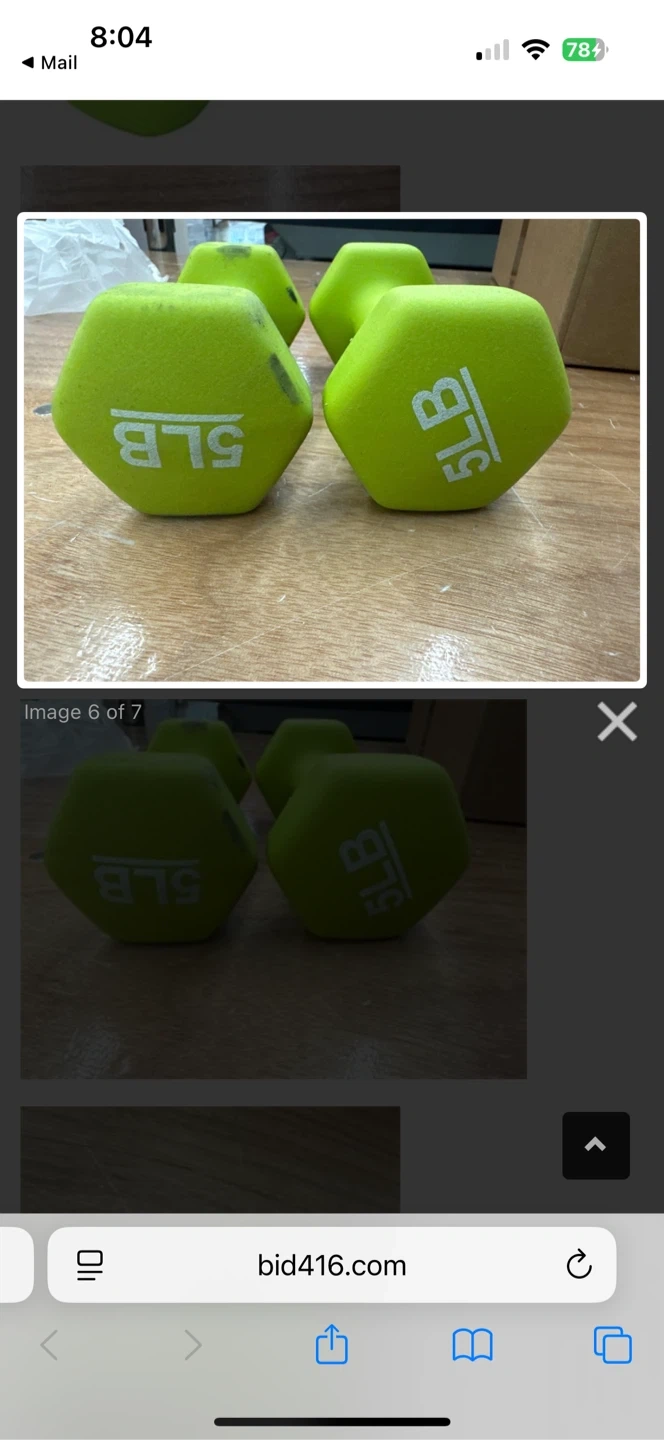This screenshot has height=1440, width=664.
Task: Reload the bid416.com page
Action: click(579, 1265)
